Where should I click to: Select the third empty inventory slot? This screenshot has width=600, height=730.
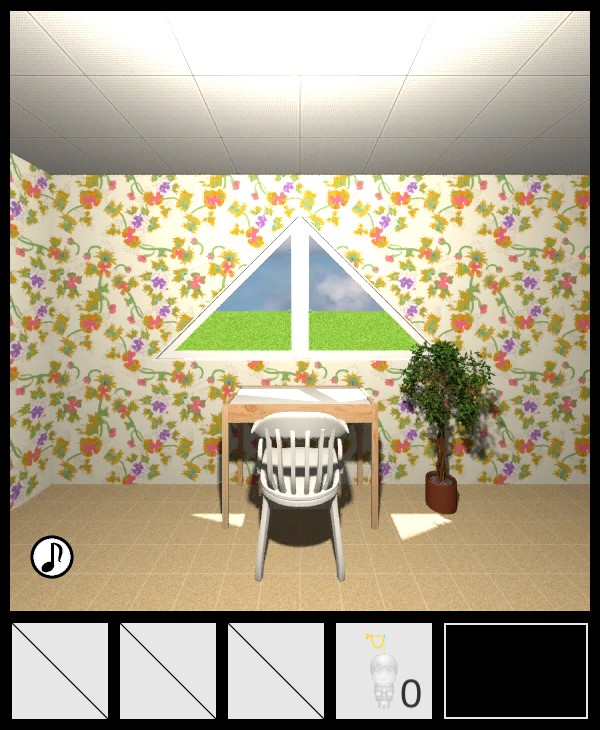click(276, 671)
